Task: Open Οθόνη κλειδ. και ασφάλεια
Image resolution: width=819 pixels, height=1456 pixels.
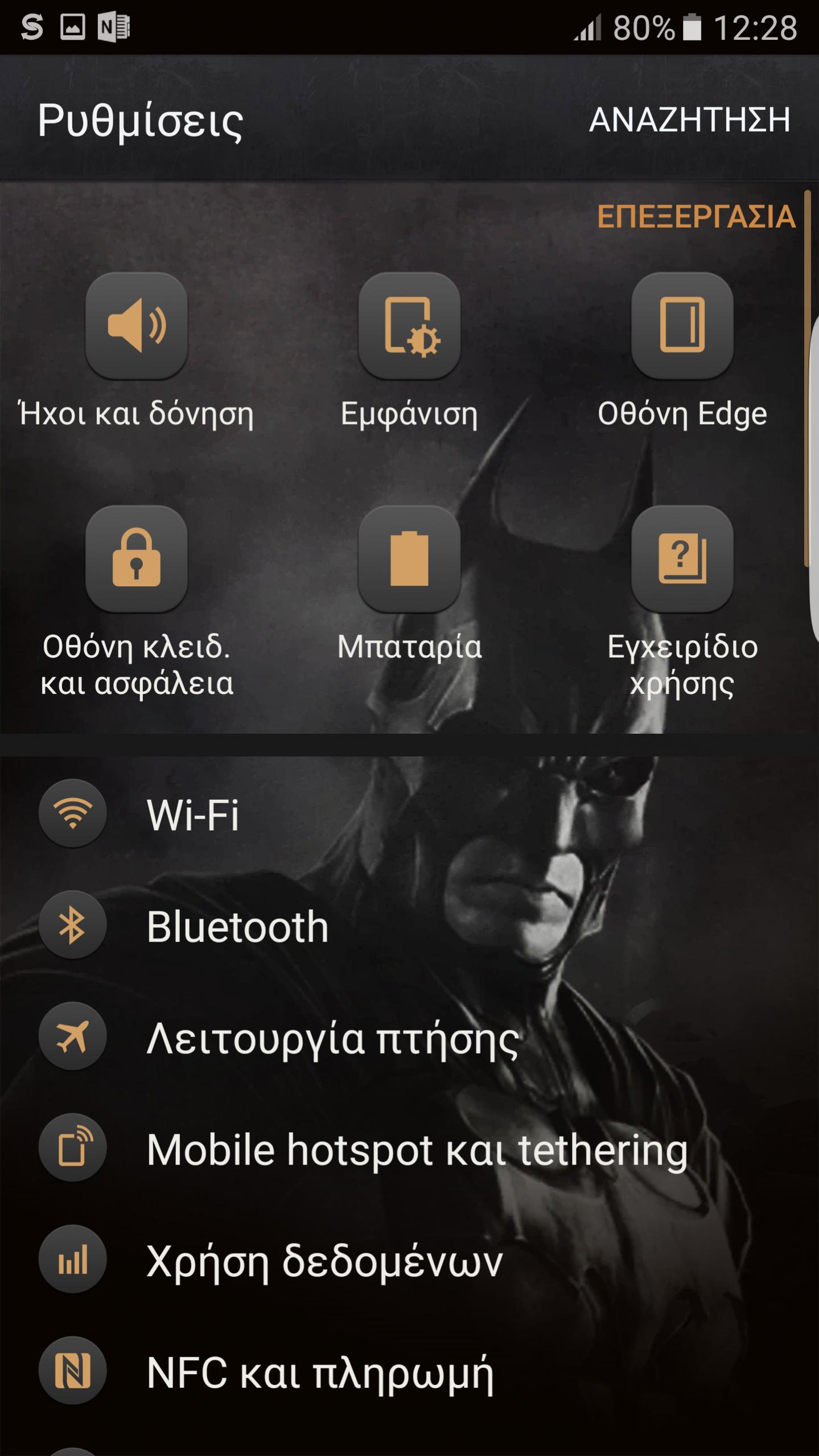Action: (136, 602)
